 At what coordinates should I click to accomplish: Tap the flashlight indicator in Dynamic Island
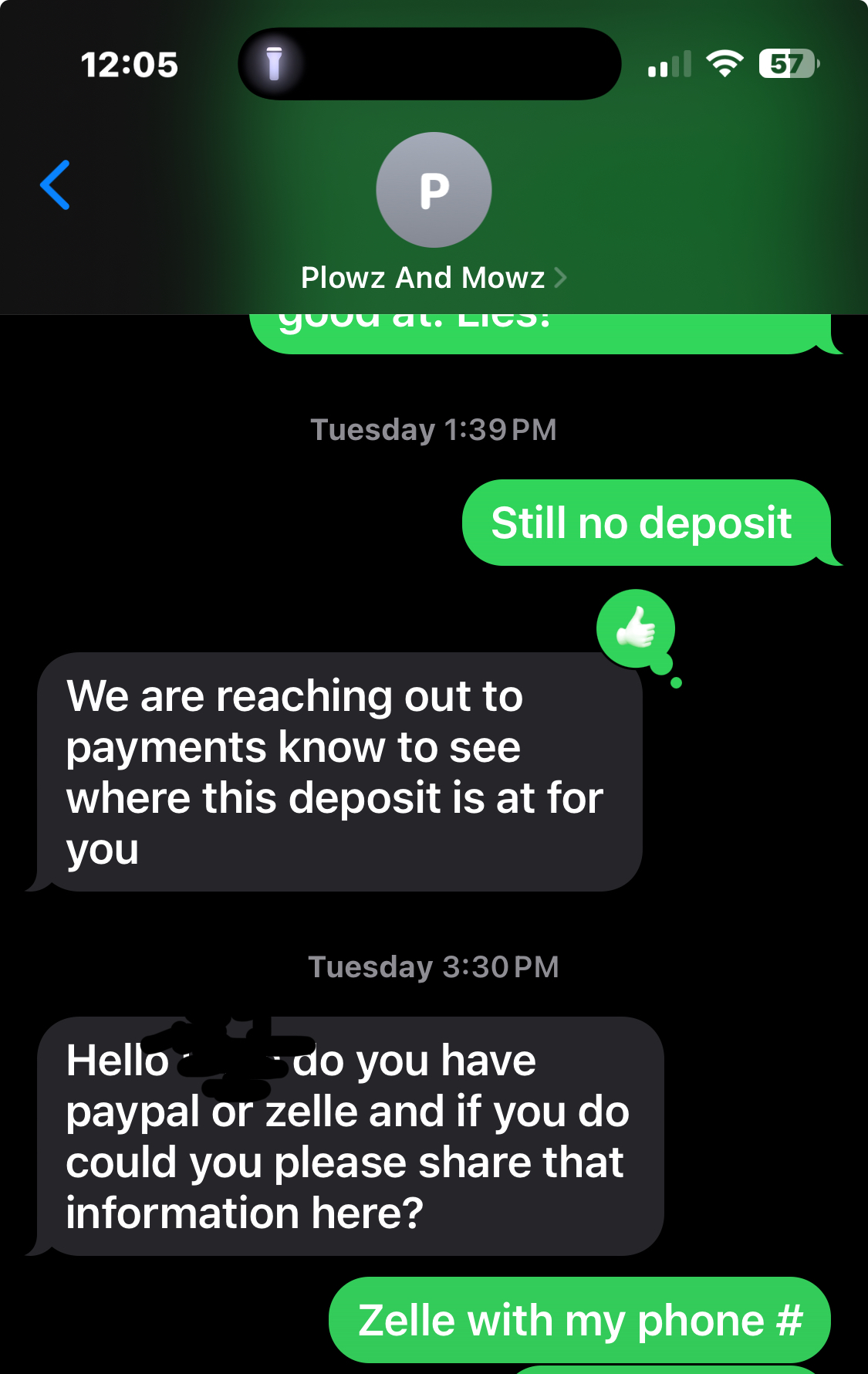(274, 64)
